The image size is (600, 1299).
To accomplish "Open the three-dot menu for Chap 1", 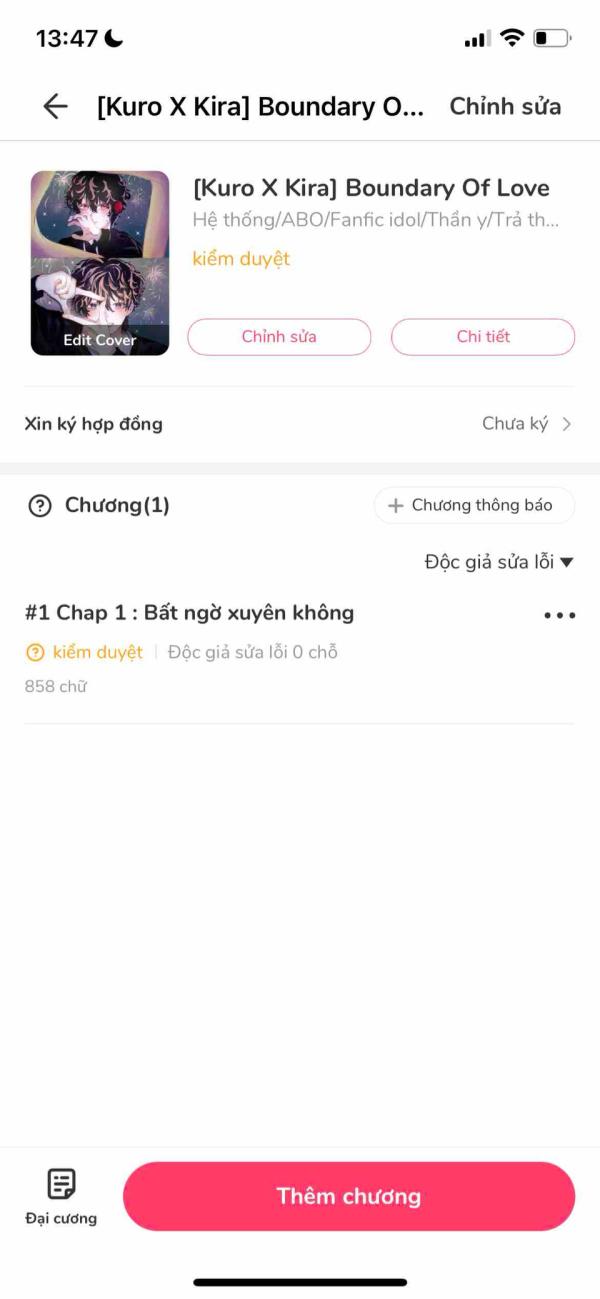I will click(x=559, y=615).
